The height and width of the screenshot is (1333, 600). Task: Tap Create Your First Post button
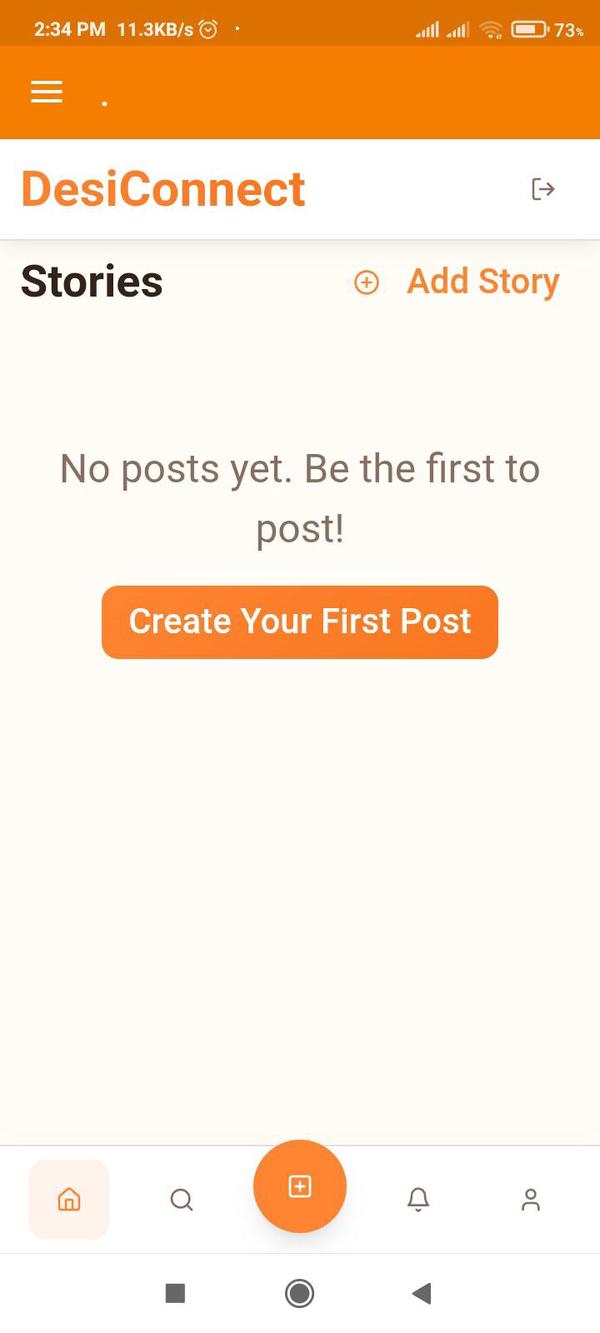tap(300, 622)
